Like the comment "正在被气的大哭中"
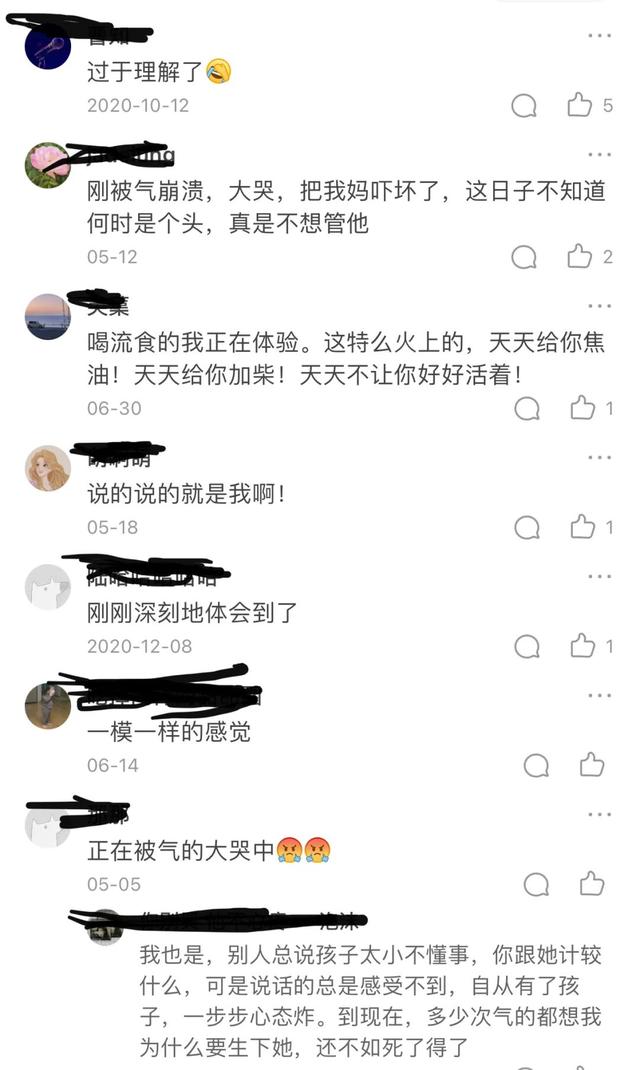The image size is (640, 1070). tap(592, 884)
